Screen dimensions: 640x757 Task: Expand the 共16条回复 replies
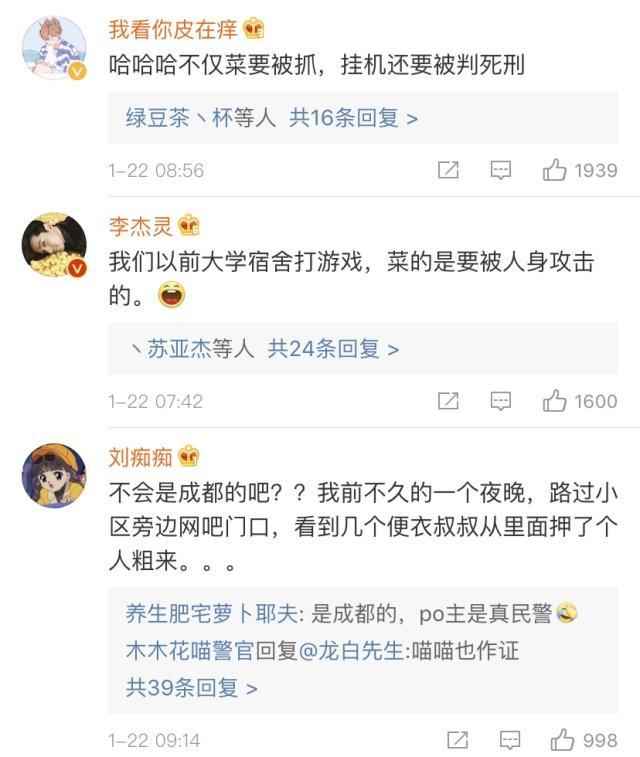point(353,118)
